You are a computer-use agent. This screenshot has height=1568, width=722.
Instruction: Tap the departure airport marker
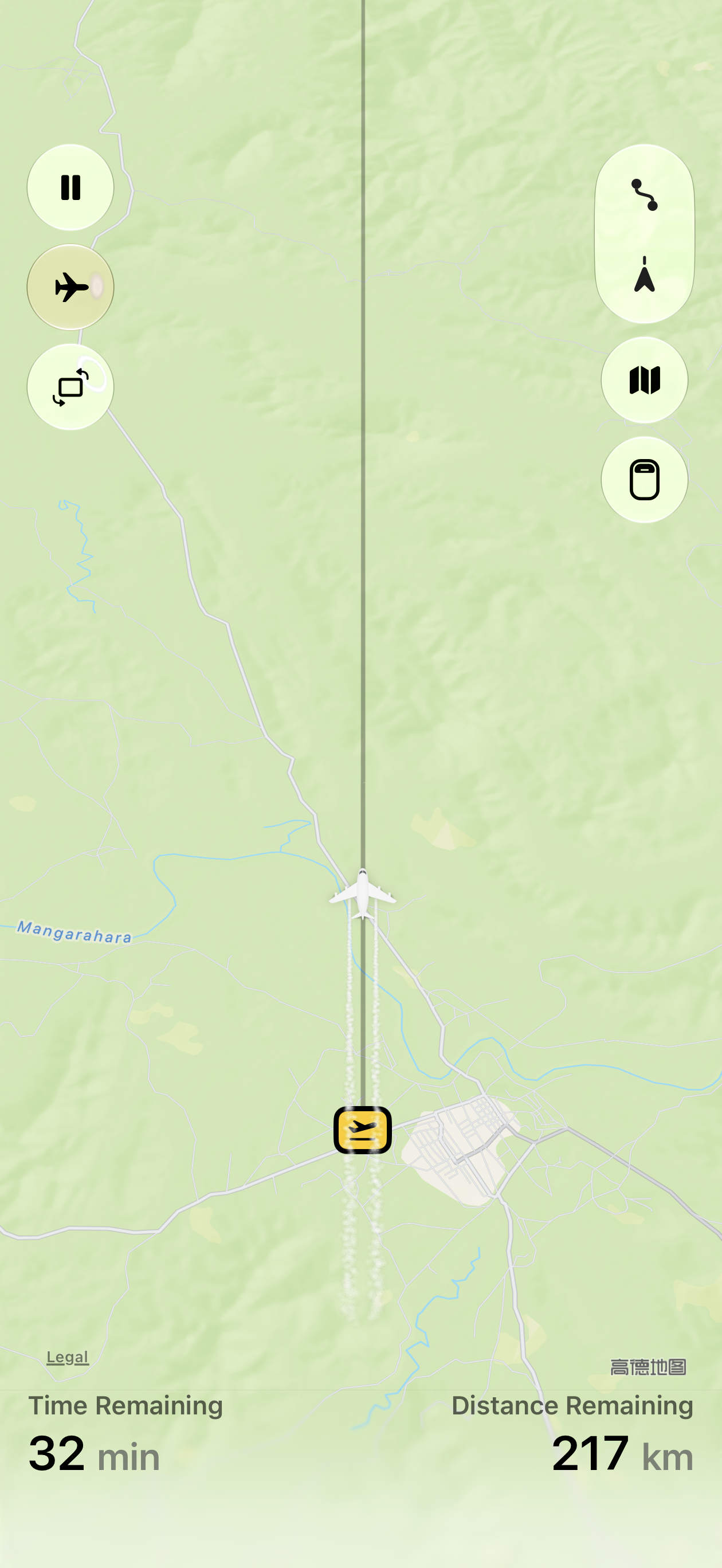(x=362, y=1130)
